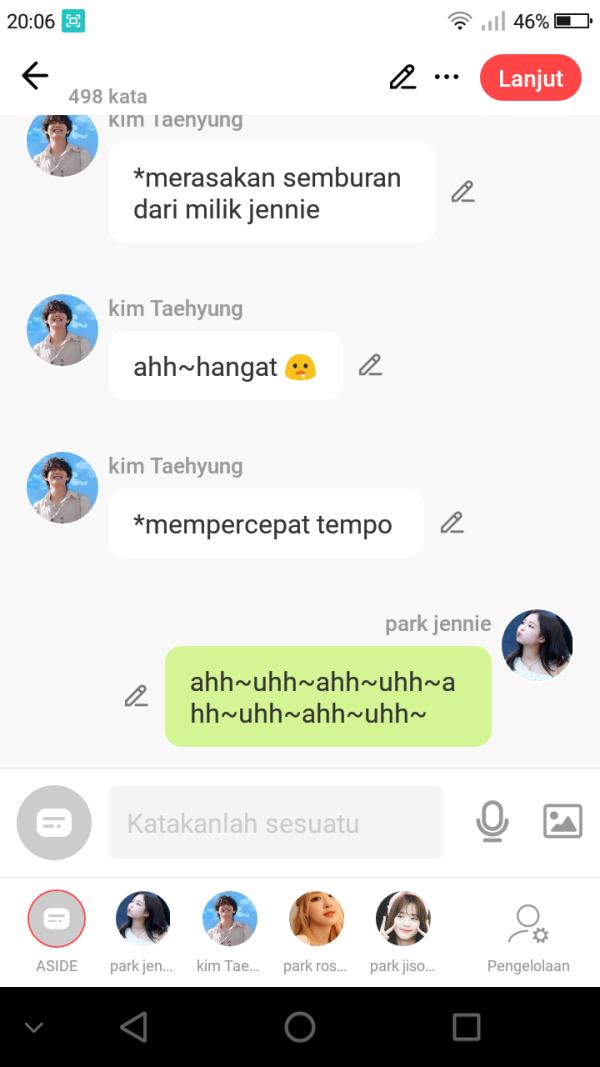Open Pengelolaan character management
Viewport: 600px width, 1067px height.
point(528,933)
